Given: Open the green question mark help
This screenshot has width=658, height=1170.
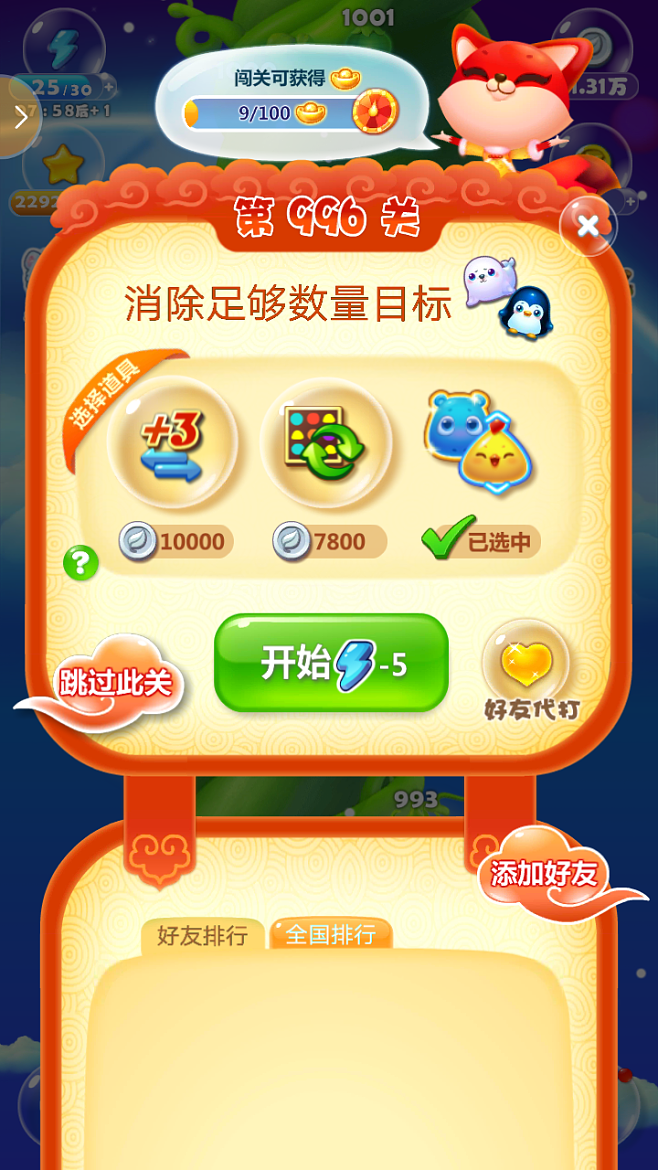Looking at the screenshot, I should (81, 563).
